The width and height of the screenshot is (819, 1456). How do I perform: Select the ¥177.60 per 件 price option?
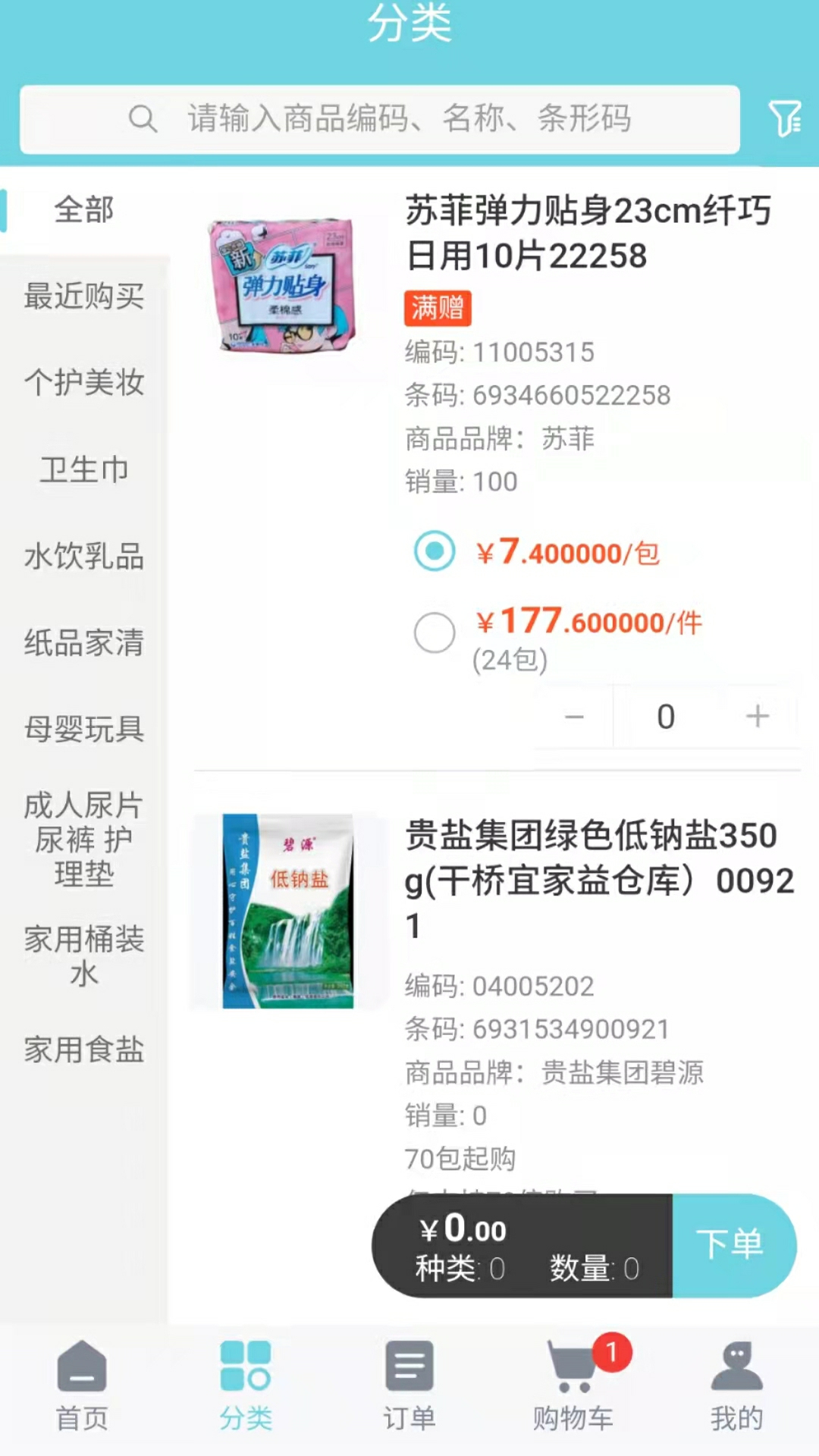(435, 632)
